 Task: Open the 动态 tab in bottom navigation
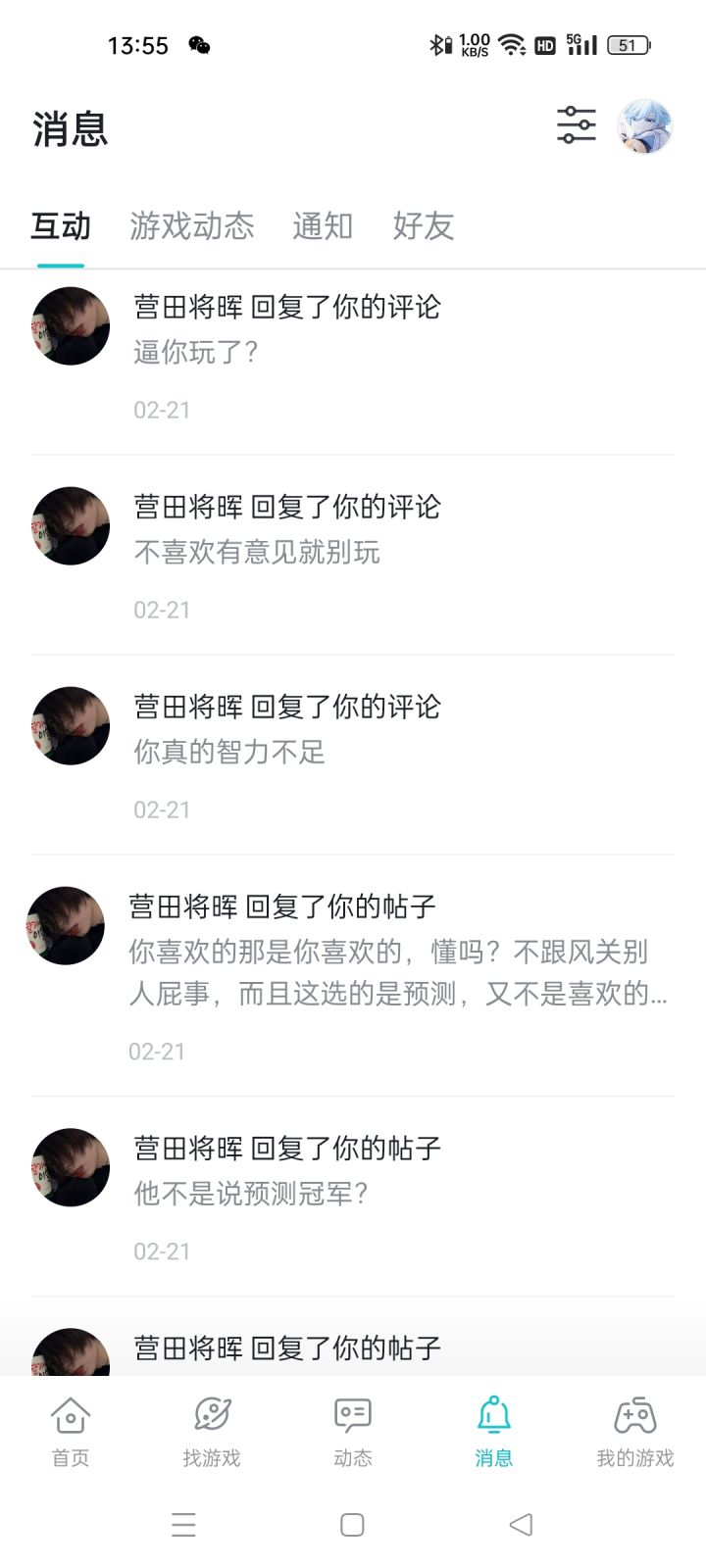tap(353, 1431)
